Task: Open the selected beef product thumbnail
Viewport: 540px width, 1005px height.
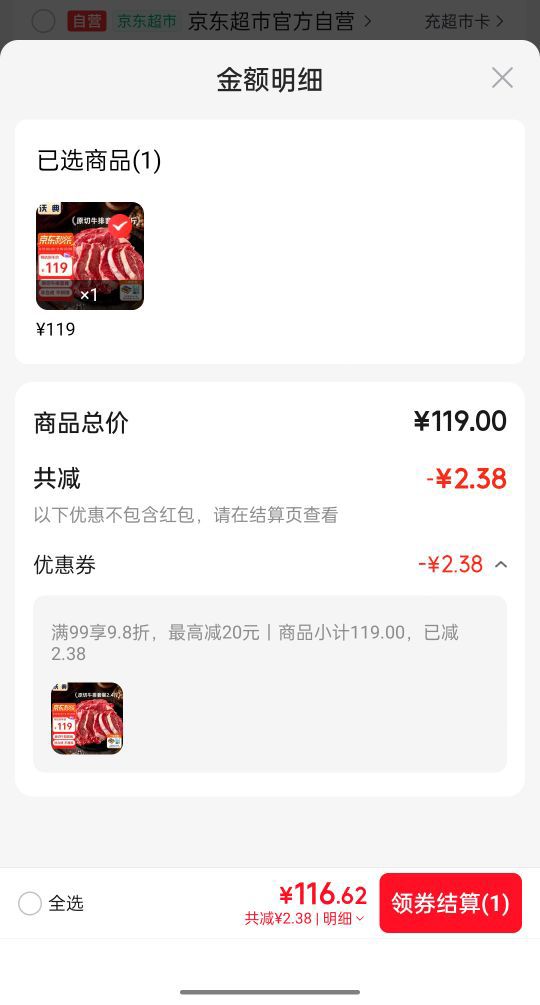Action: click(90, 256)
